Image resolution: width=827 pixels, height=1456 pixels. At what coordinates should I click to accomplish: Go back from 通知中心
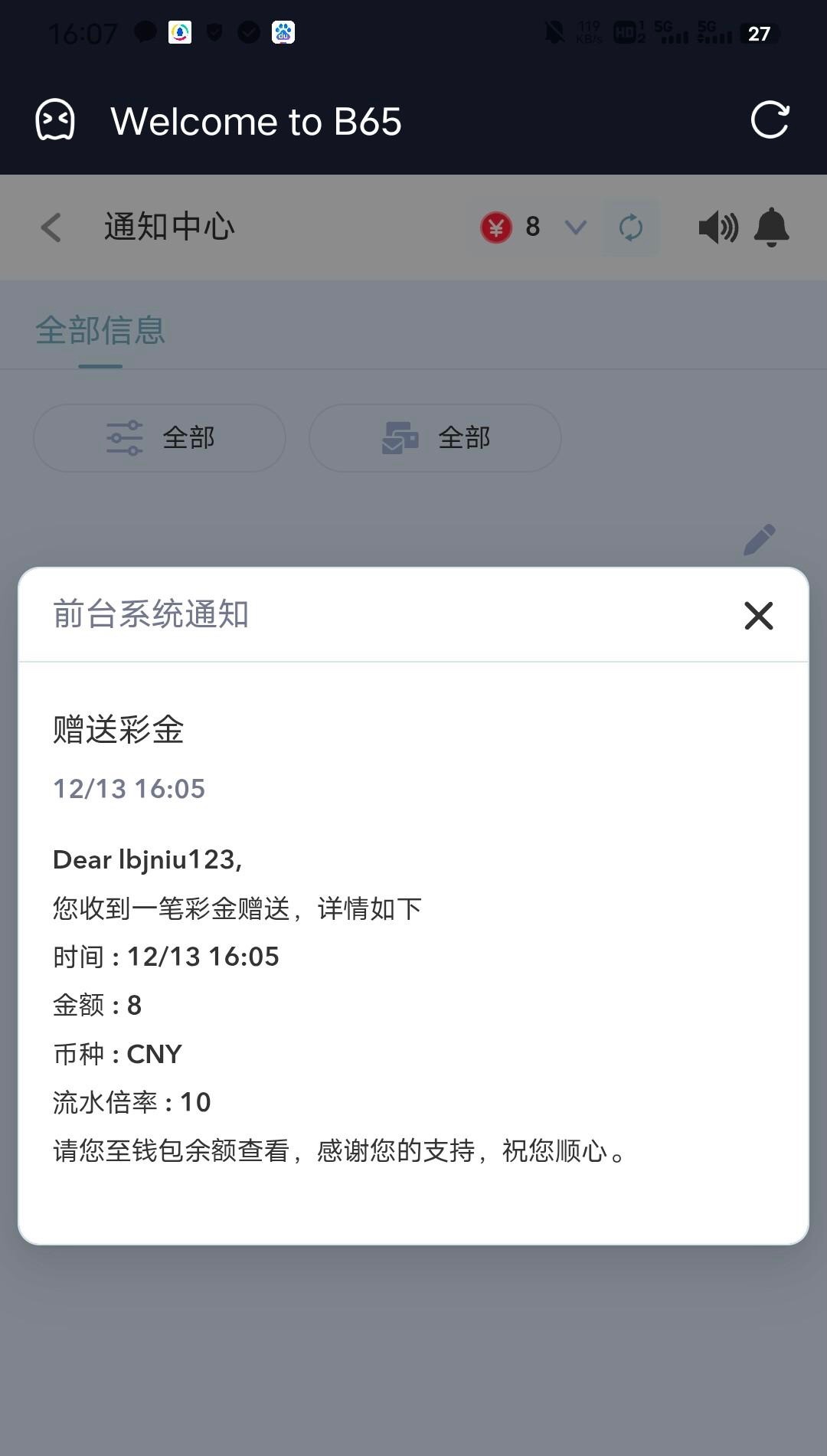51,227
